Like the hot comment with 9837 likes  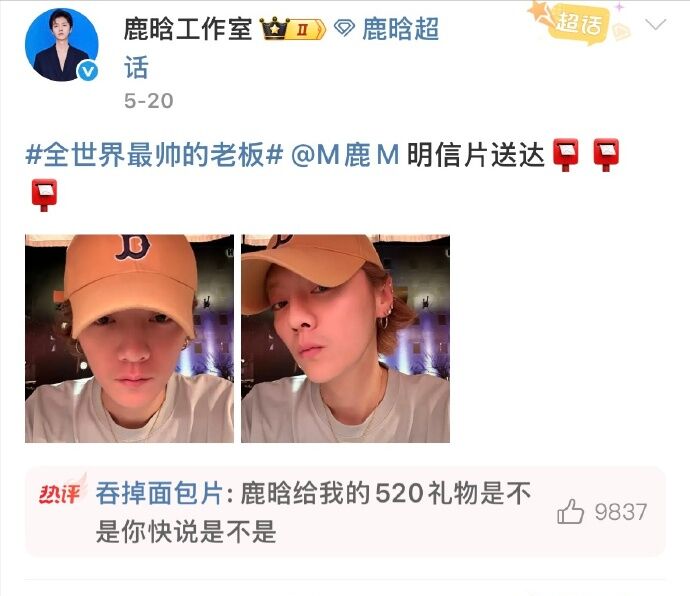tap(571, 513)
